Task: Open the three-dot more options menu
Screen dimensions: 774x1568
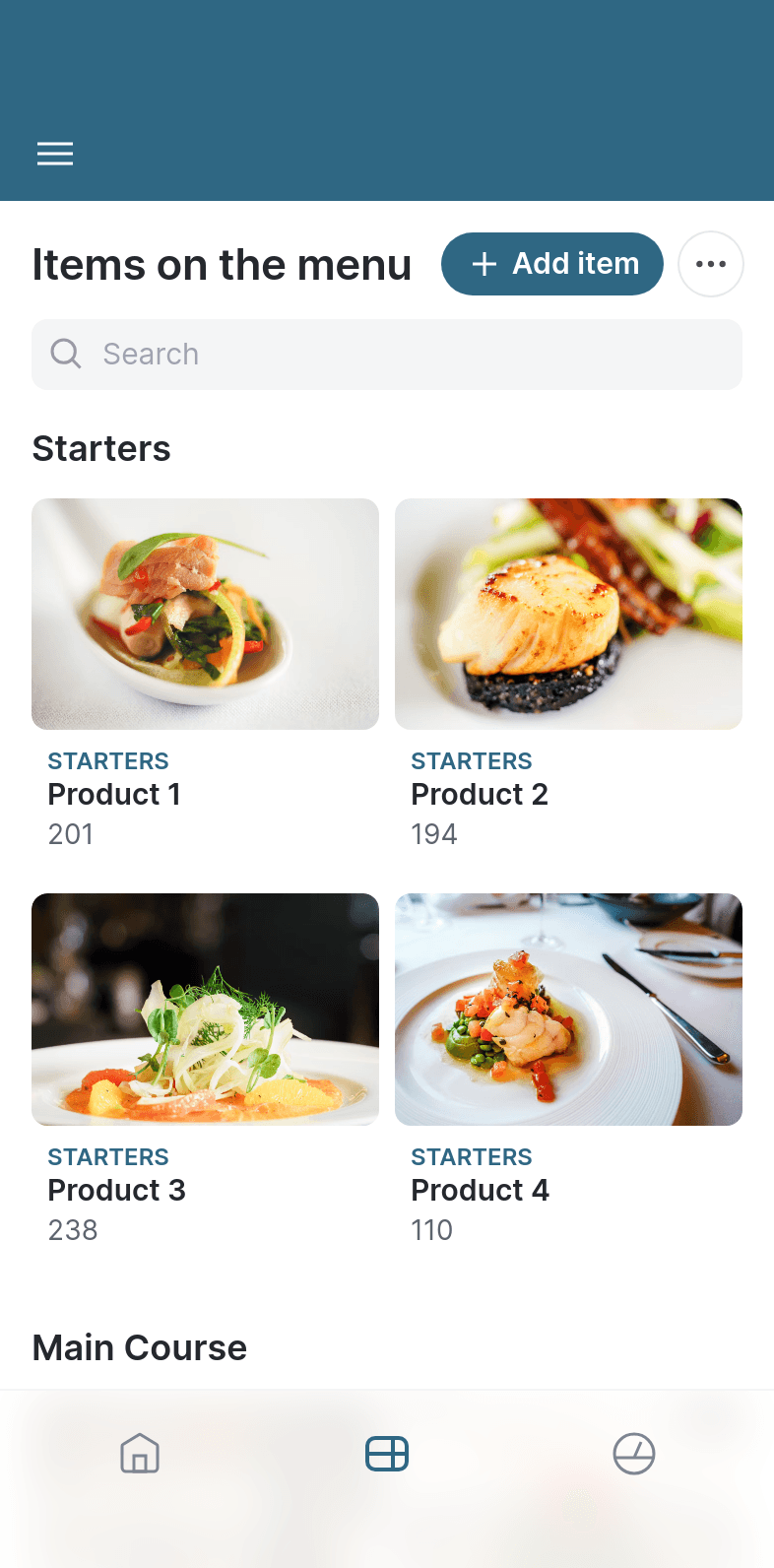Action: pos(711,264)
